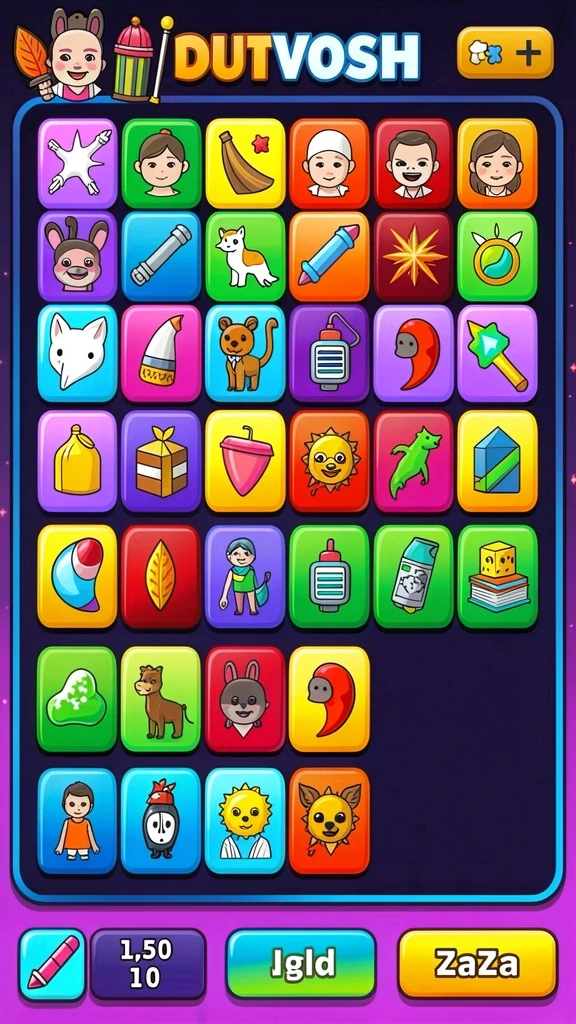576x1024 pixels.
Task: Select the gift box tile
Action: 161,461
